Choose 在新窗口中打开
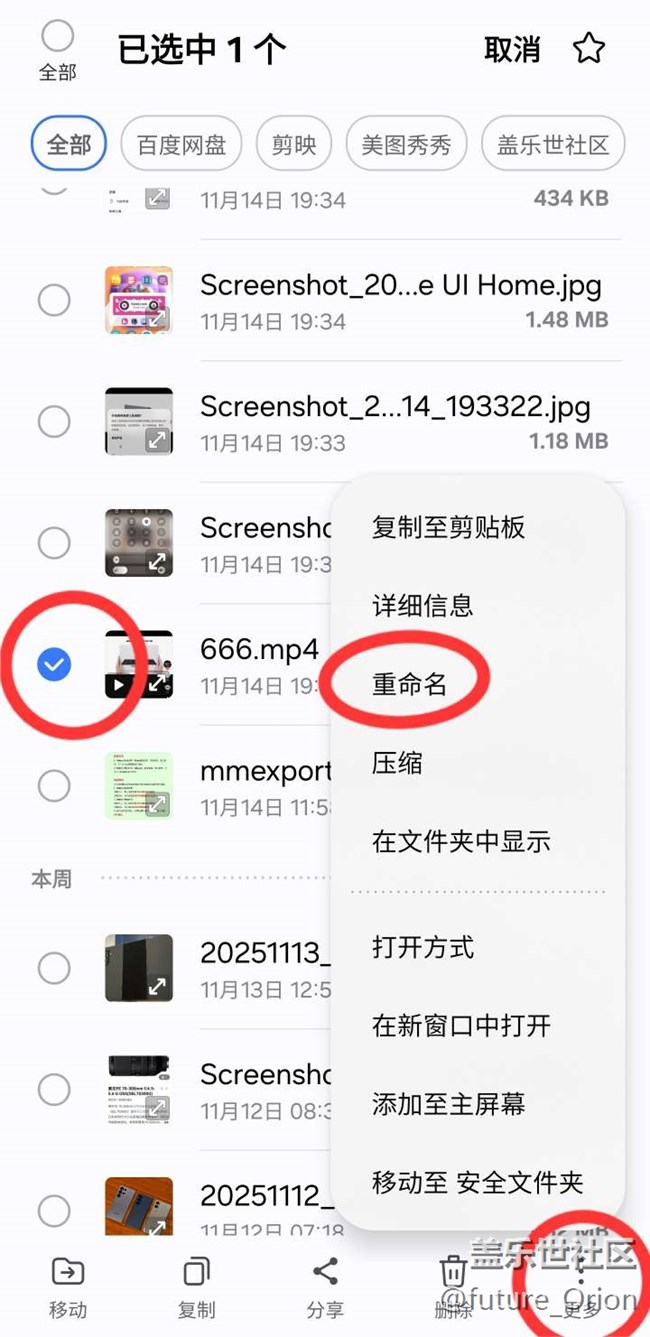The height and width of the screenshot is (1337, 650). click(461, 1025)
